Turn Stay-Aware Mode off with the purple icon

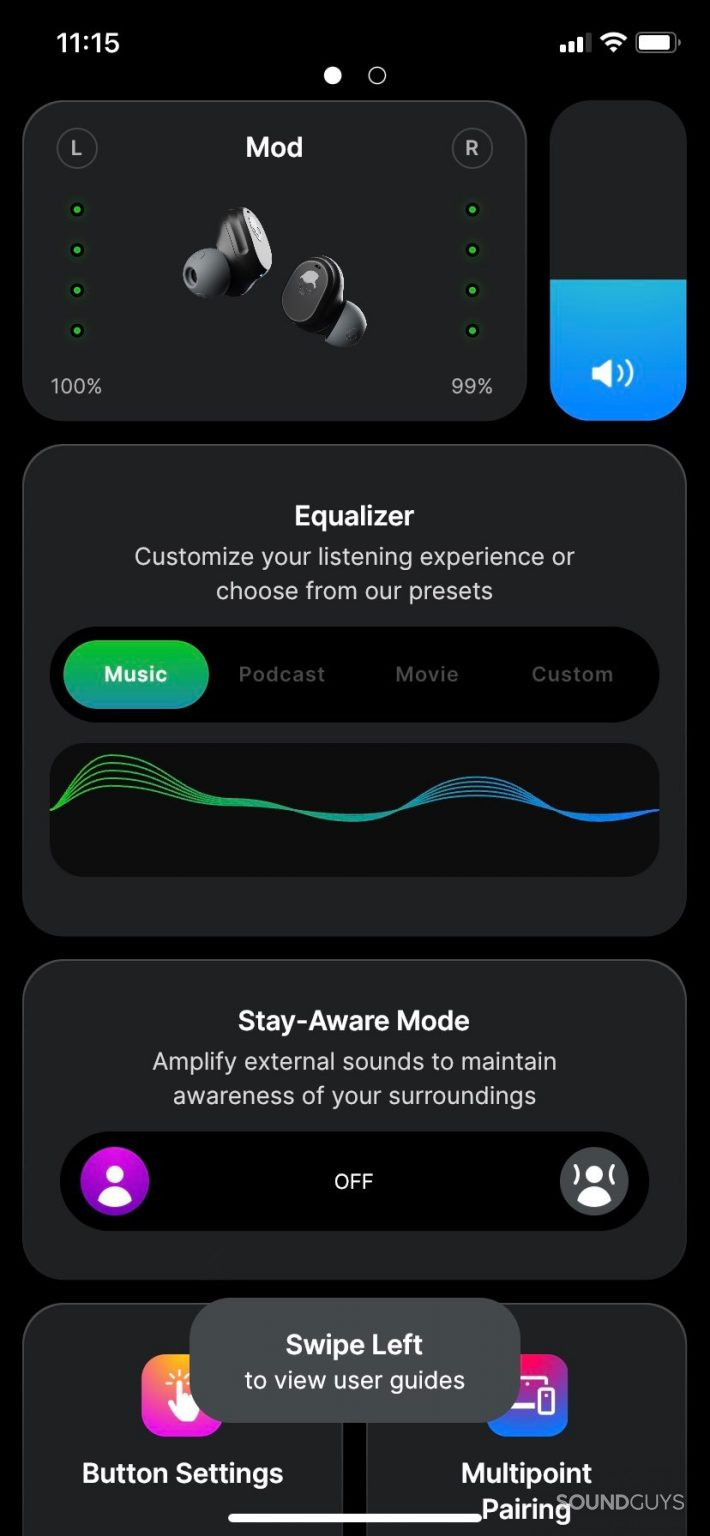pyautogui.click(x=115, y=1181)
